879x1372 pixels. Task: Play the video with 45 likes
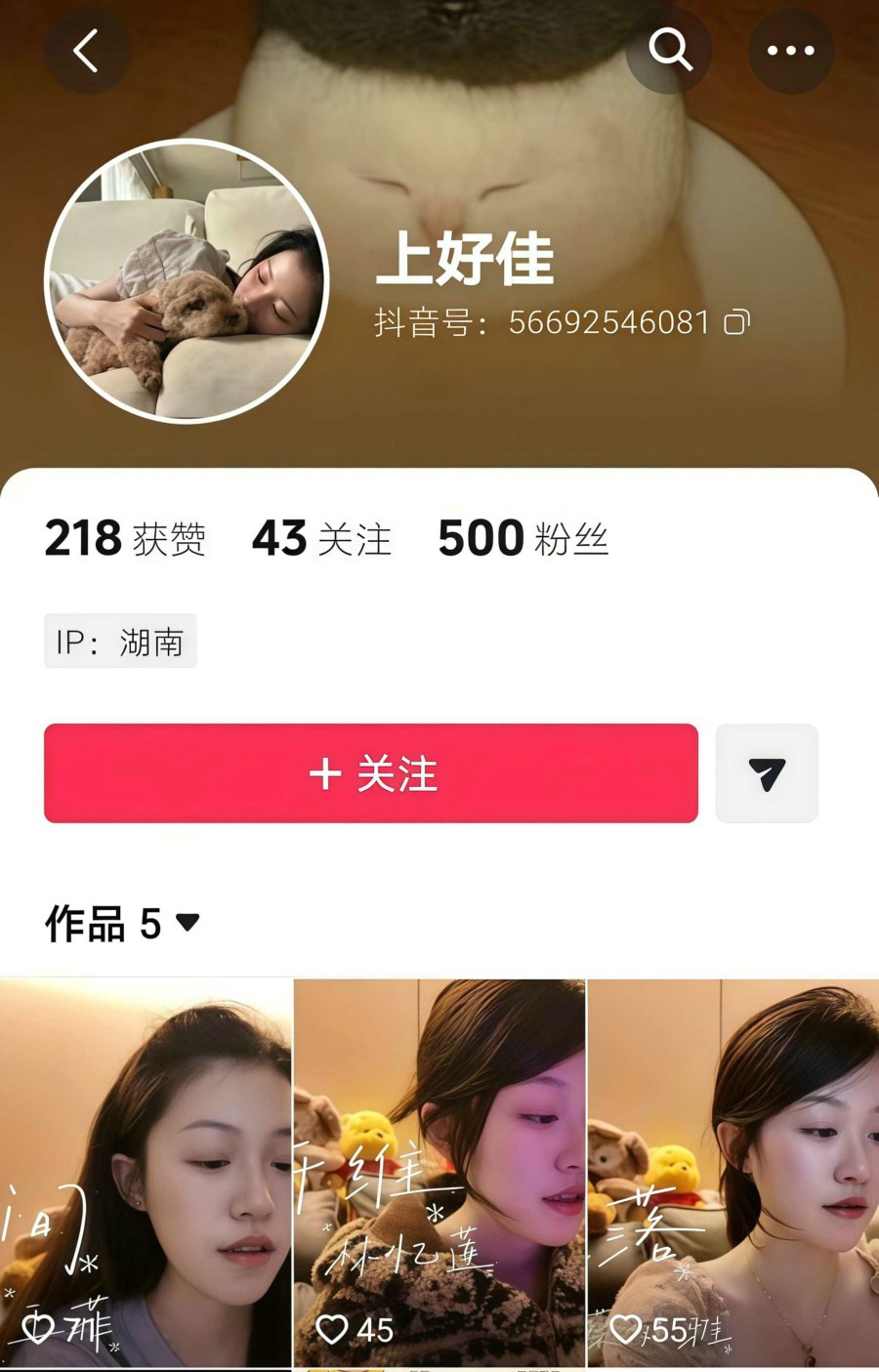point(439,1172)
